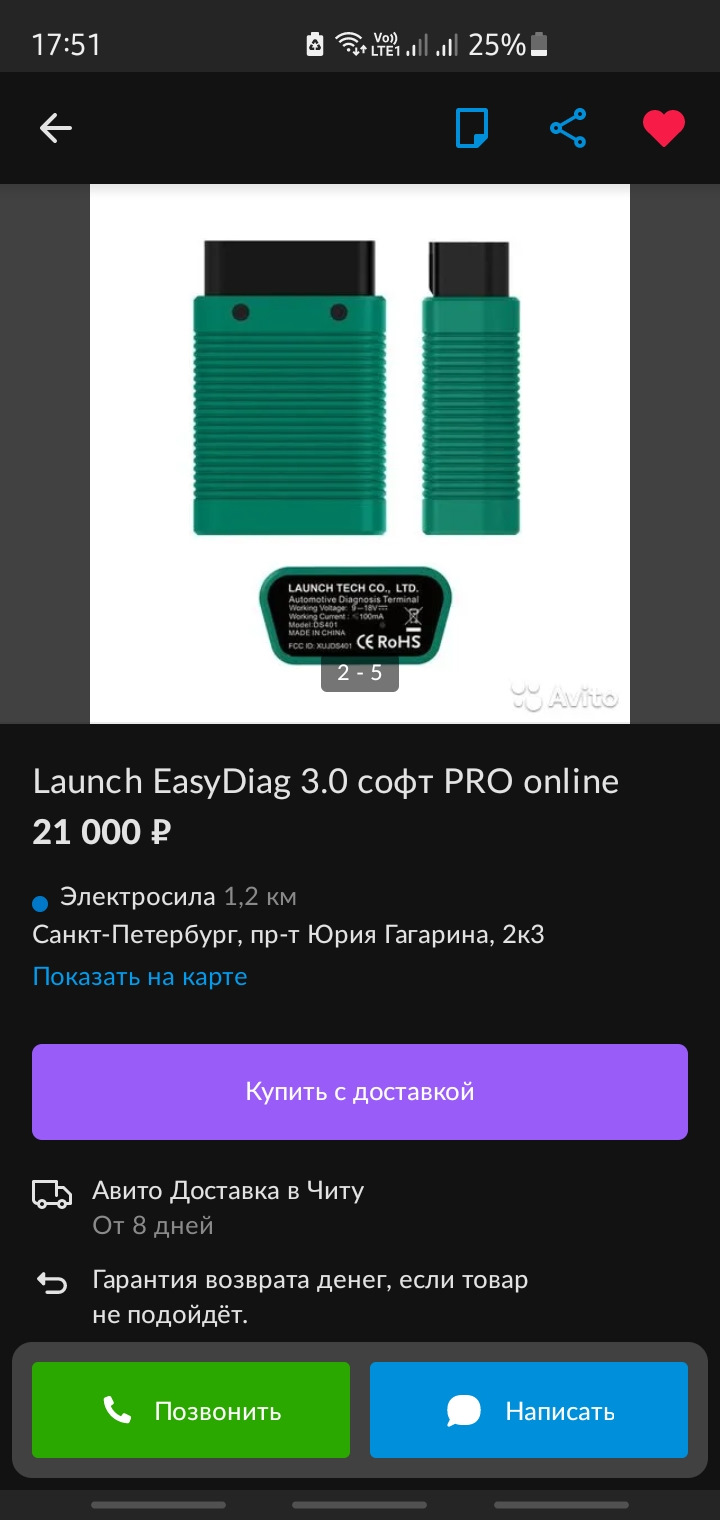Go back using the back arrow

tap(55, 127)
